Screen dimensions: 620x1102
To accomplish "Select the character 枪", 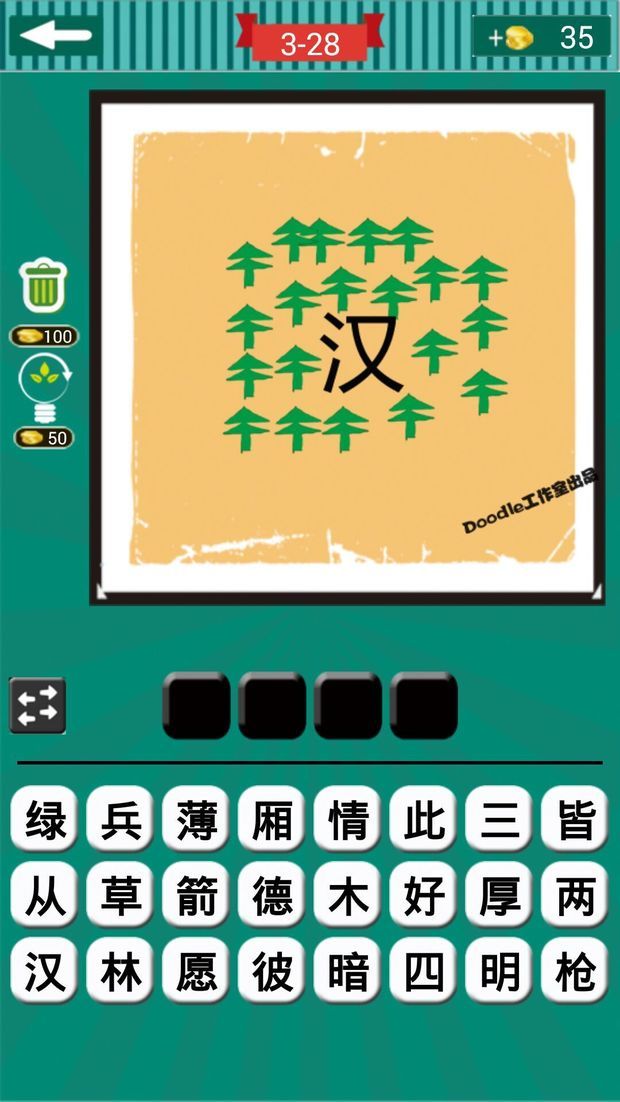I will click(574, 971).
